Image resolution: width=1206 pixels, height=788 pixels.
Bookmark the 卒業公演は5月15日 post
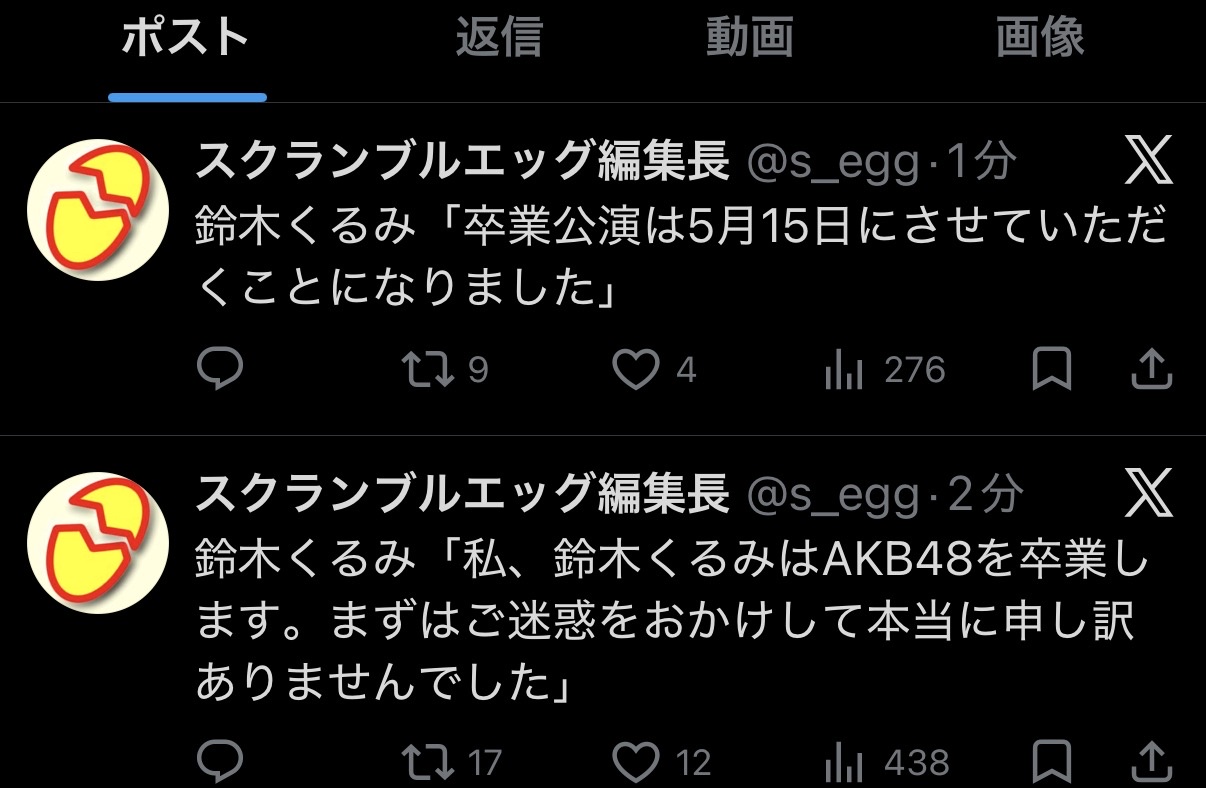tap(1051, 371)
